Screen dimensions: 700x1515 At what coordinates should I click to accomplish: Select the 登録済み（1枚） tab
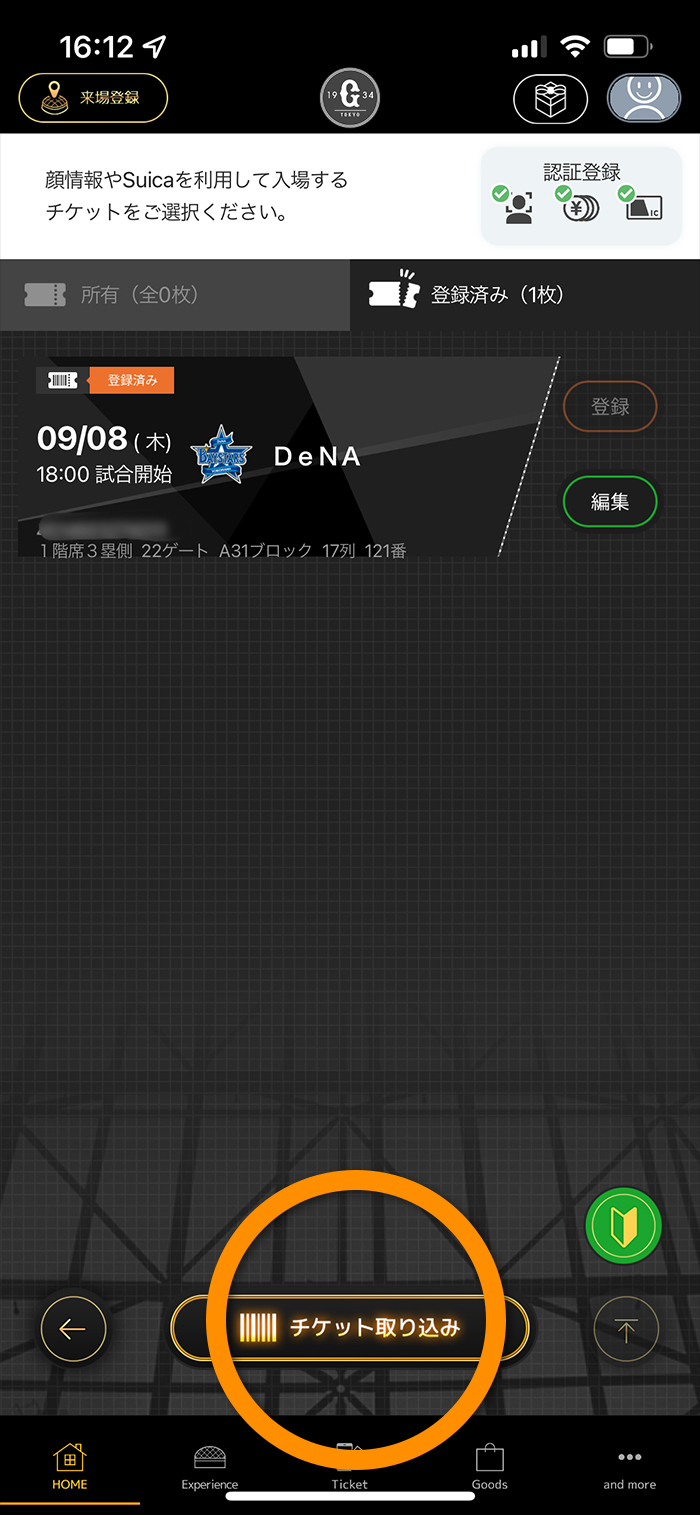pos(525,295)
